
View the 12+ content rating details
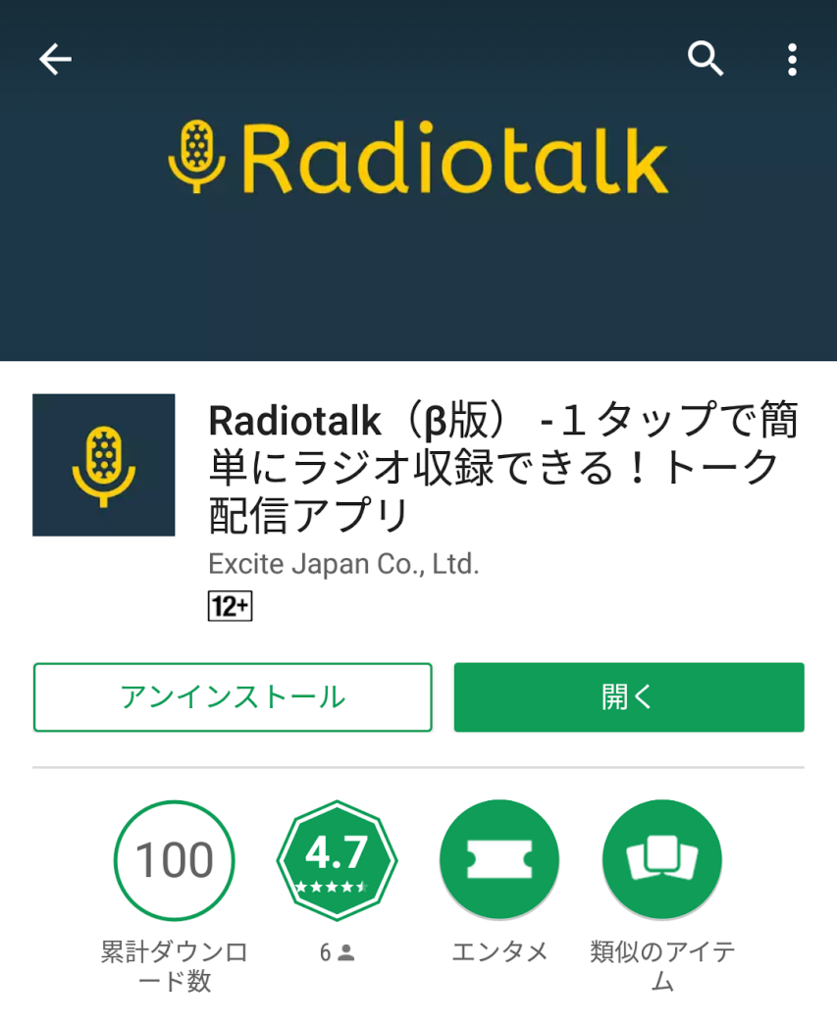pyautogui.click(x=230, y=606)
